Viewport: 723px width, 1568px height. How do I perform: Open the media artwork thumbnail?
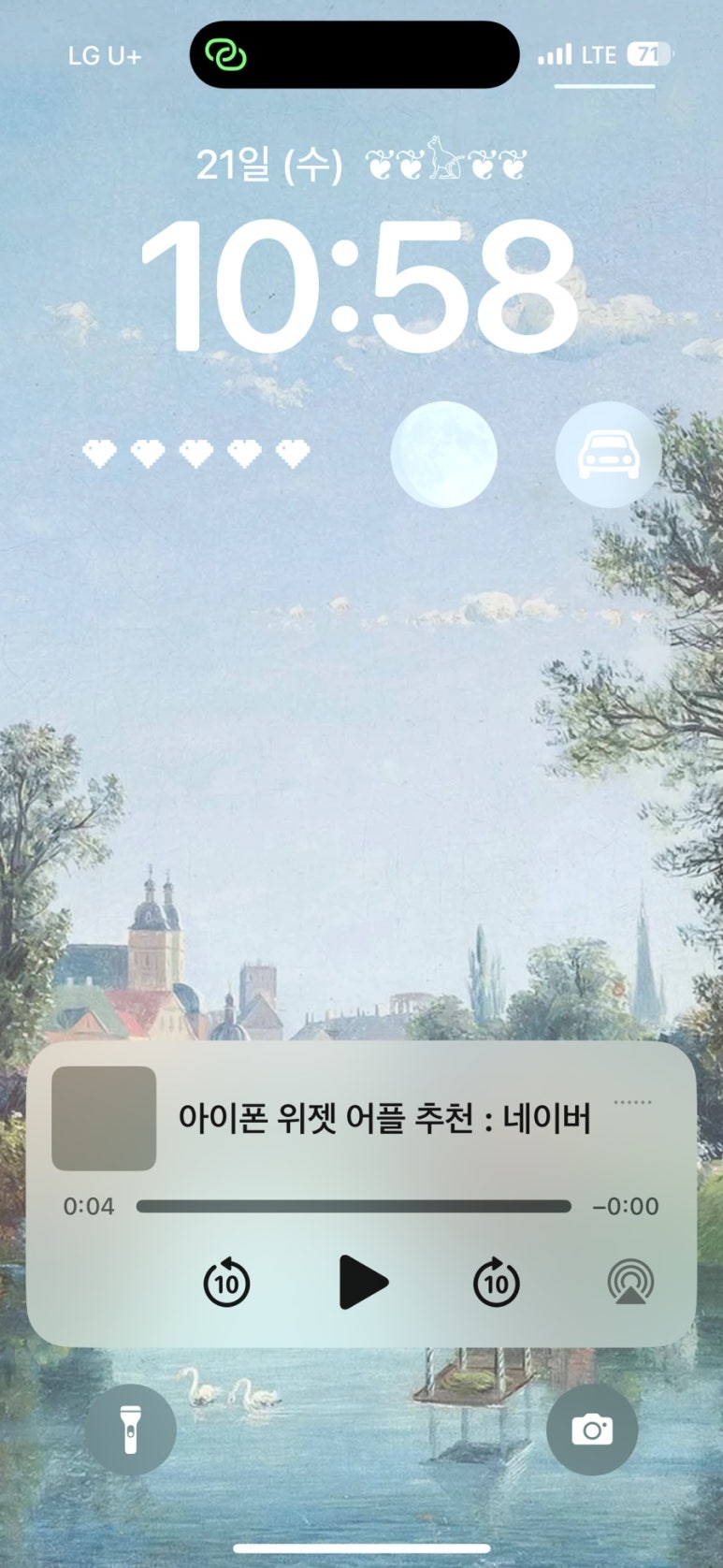(x=104, y=1118)
